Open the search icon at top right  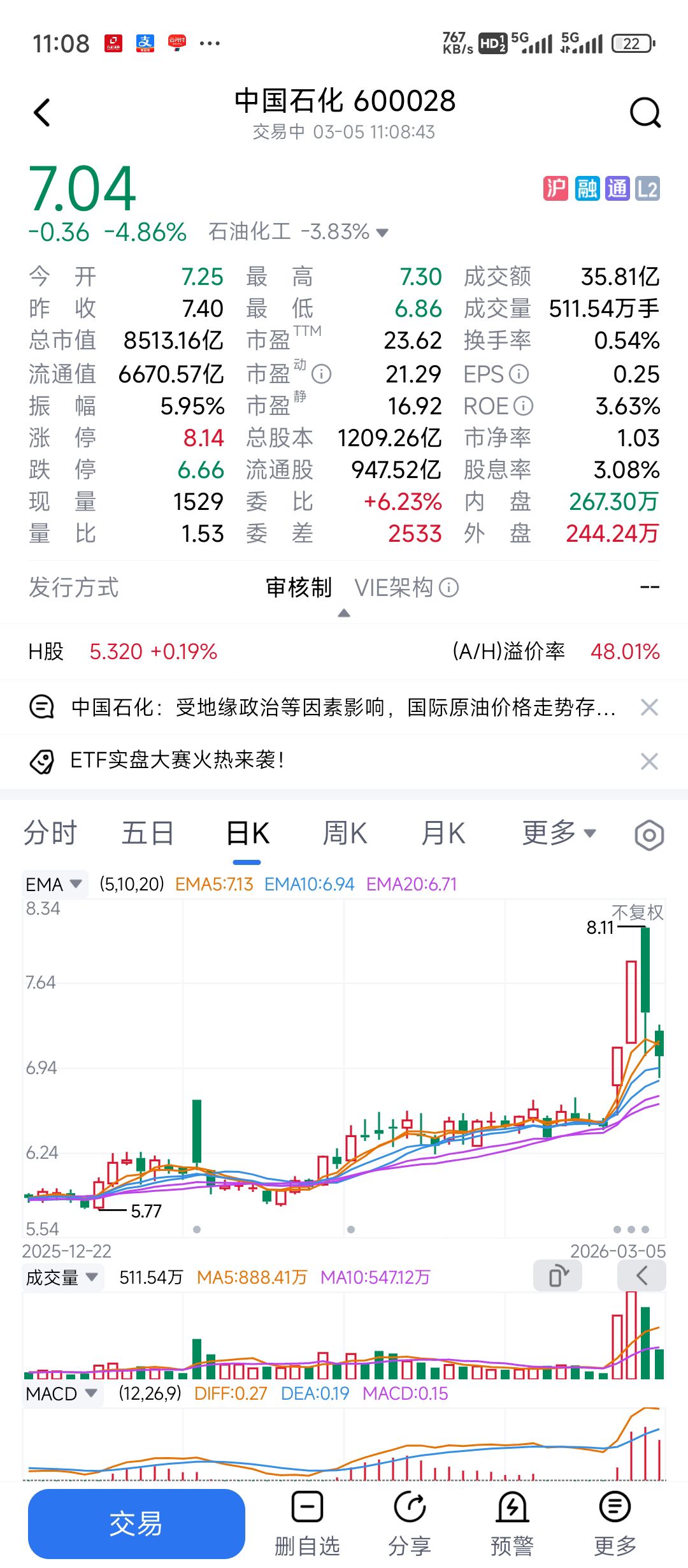[645, 113]
